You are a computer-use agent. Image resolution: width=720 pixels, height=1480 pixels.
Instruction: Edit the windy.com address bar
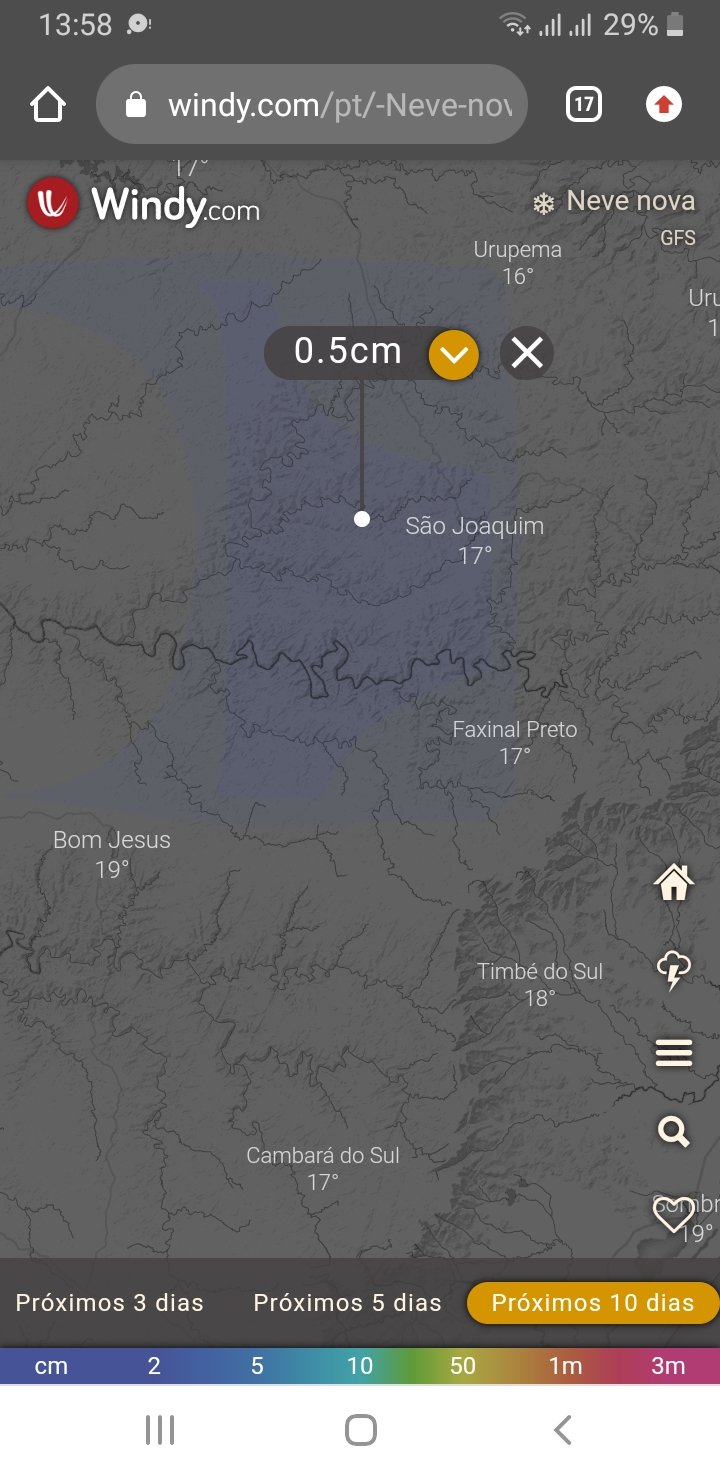point(311,105)
